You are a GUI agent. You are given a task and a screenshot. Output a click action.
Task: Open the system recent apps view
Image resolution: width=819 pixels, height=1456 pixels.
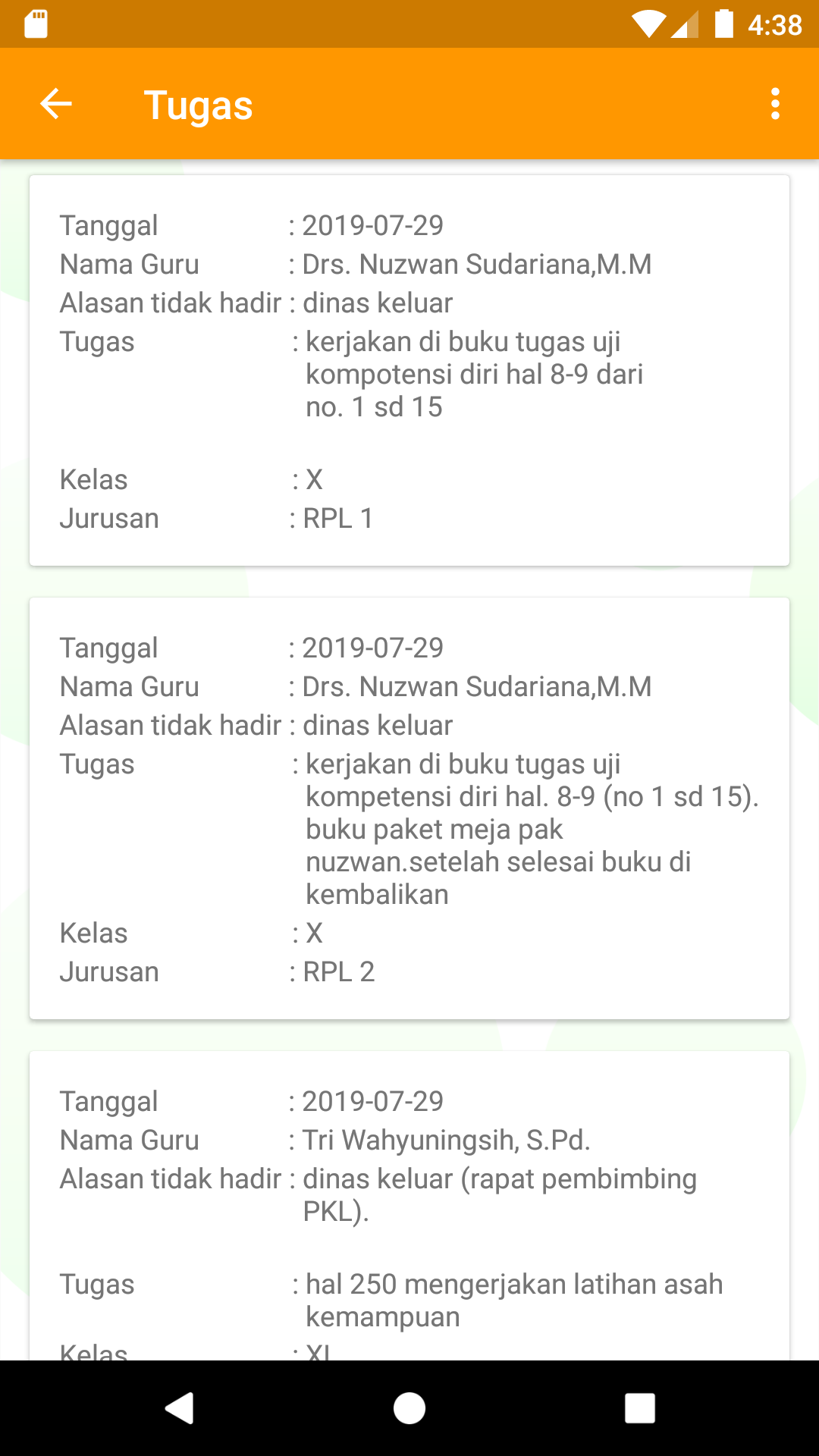639,1408
